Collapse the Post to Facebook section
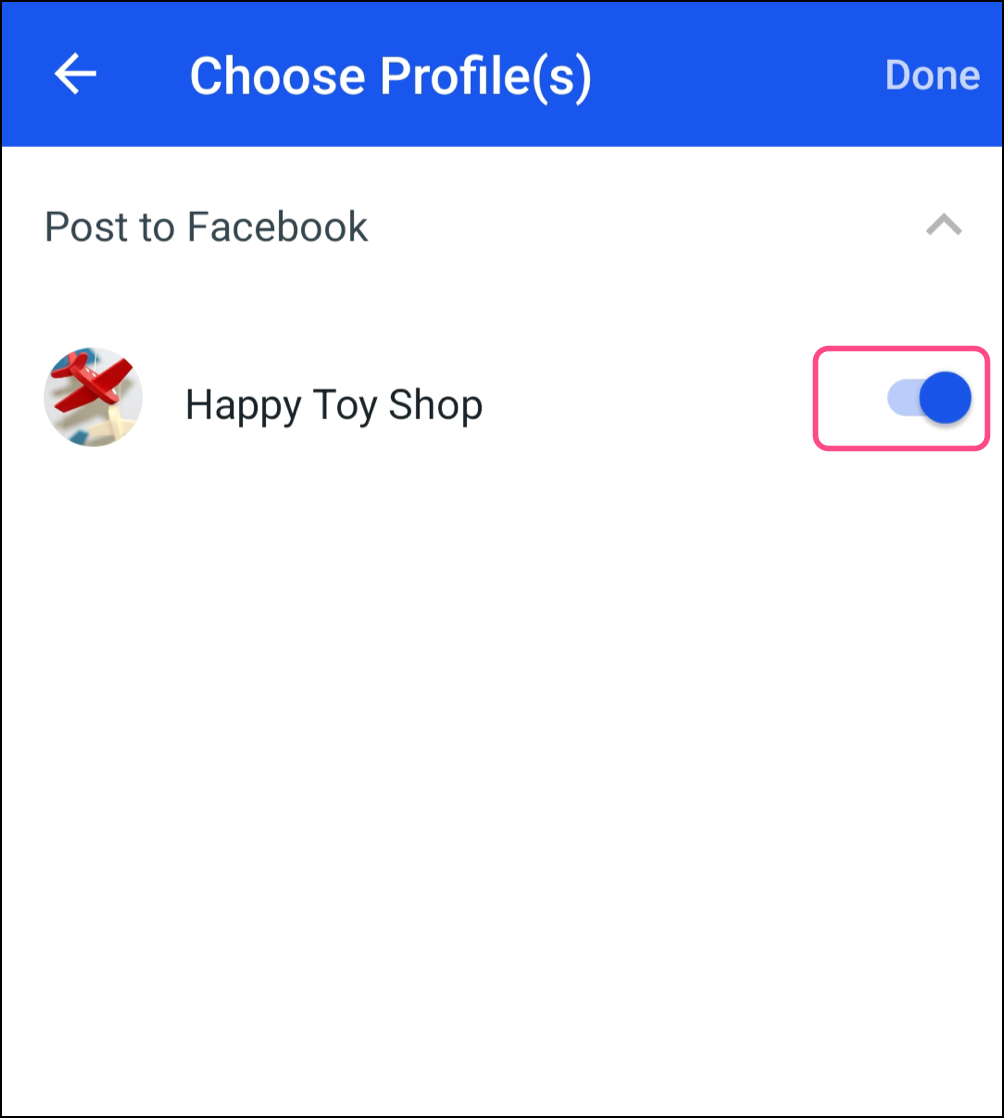This screenshot has height=1118, width=1004. (x=943, y=226)
